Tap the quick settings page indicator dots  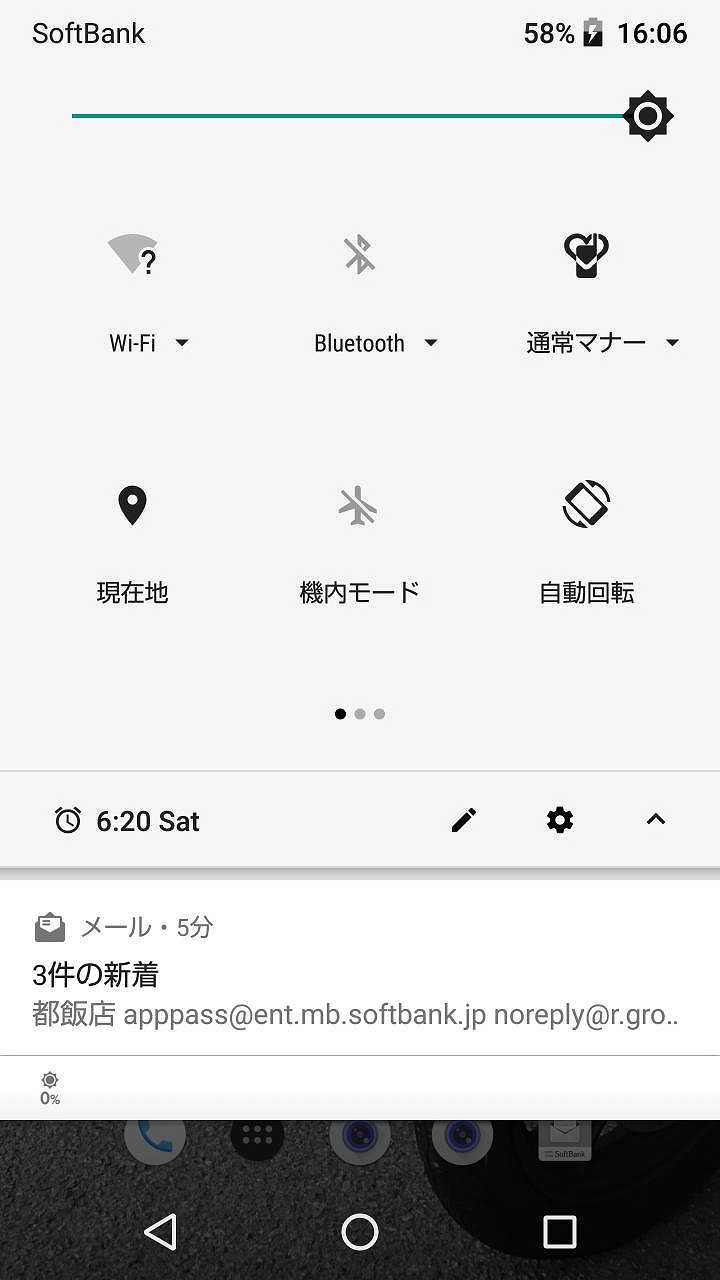(360, 714)
